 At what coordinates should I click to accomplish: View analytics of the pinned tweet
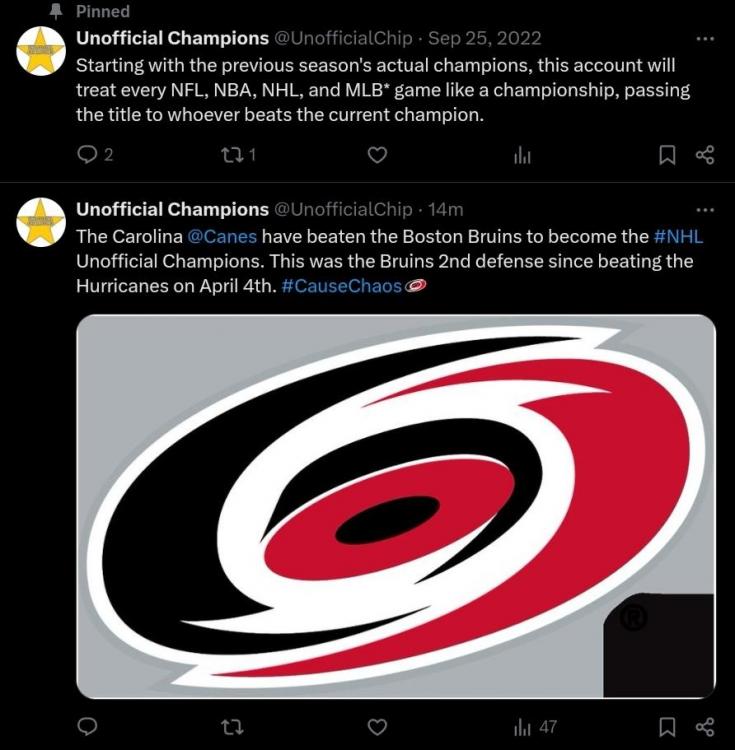coord(522,155)
